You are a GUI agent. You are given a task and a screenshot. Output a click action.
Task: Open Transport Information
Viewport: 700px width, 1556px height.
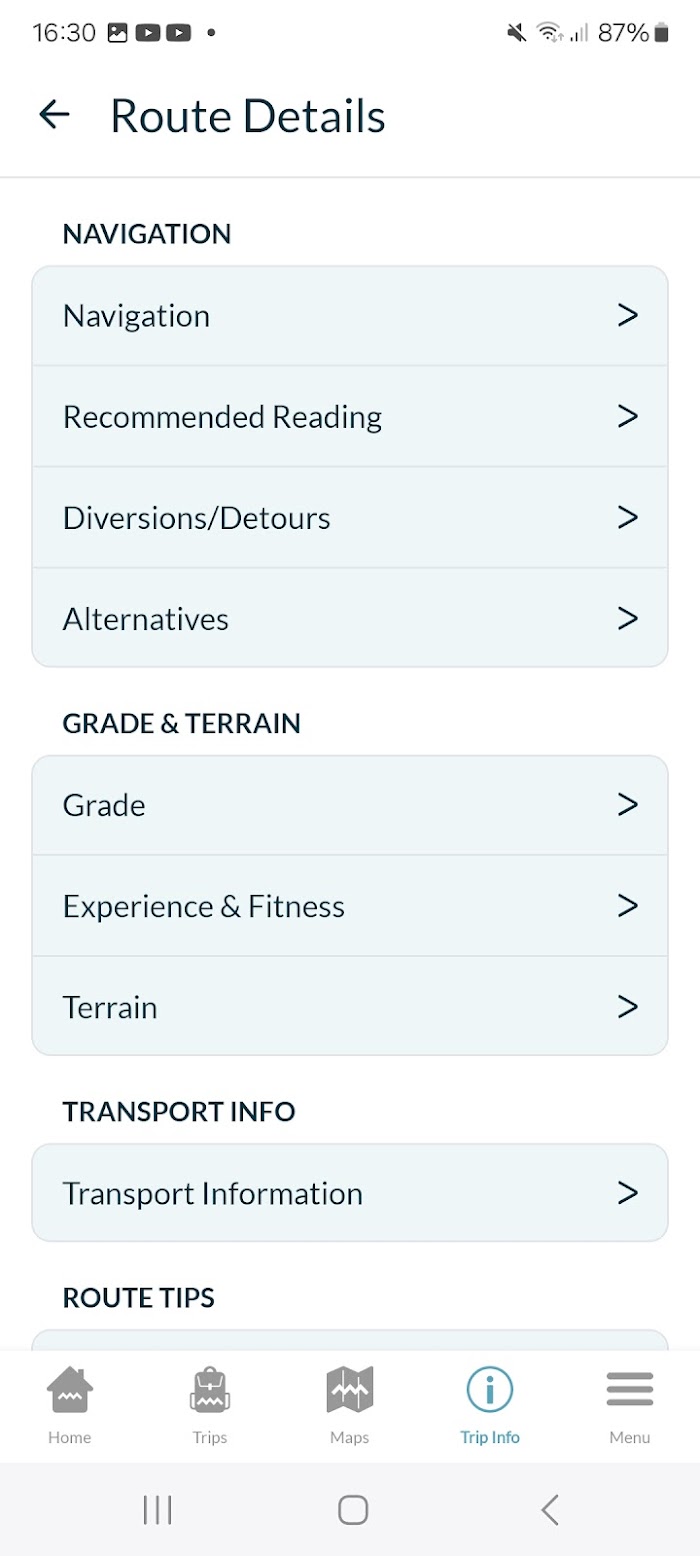point(350,1193)
